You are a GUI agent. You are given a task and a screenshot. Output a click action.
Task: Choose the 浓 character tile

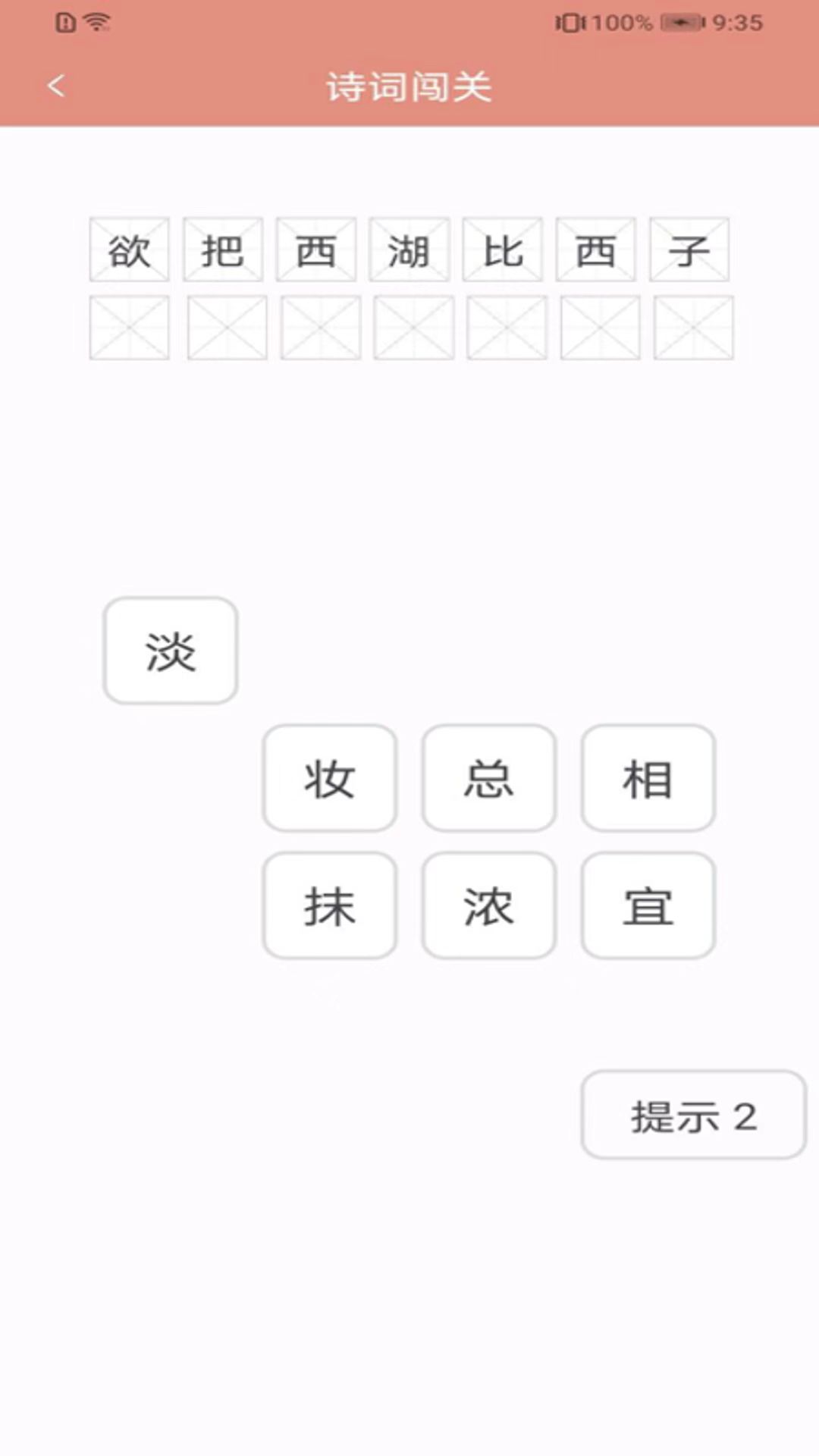(489, 905)
